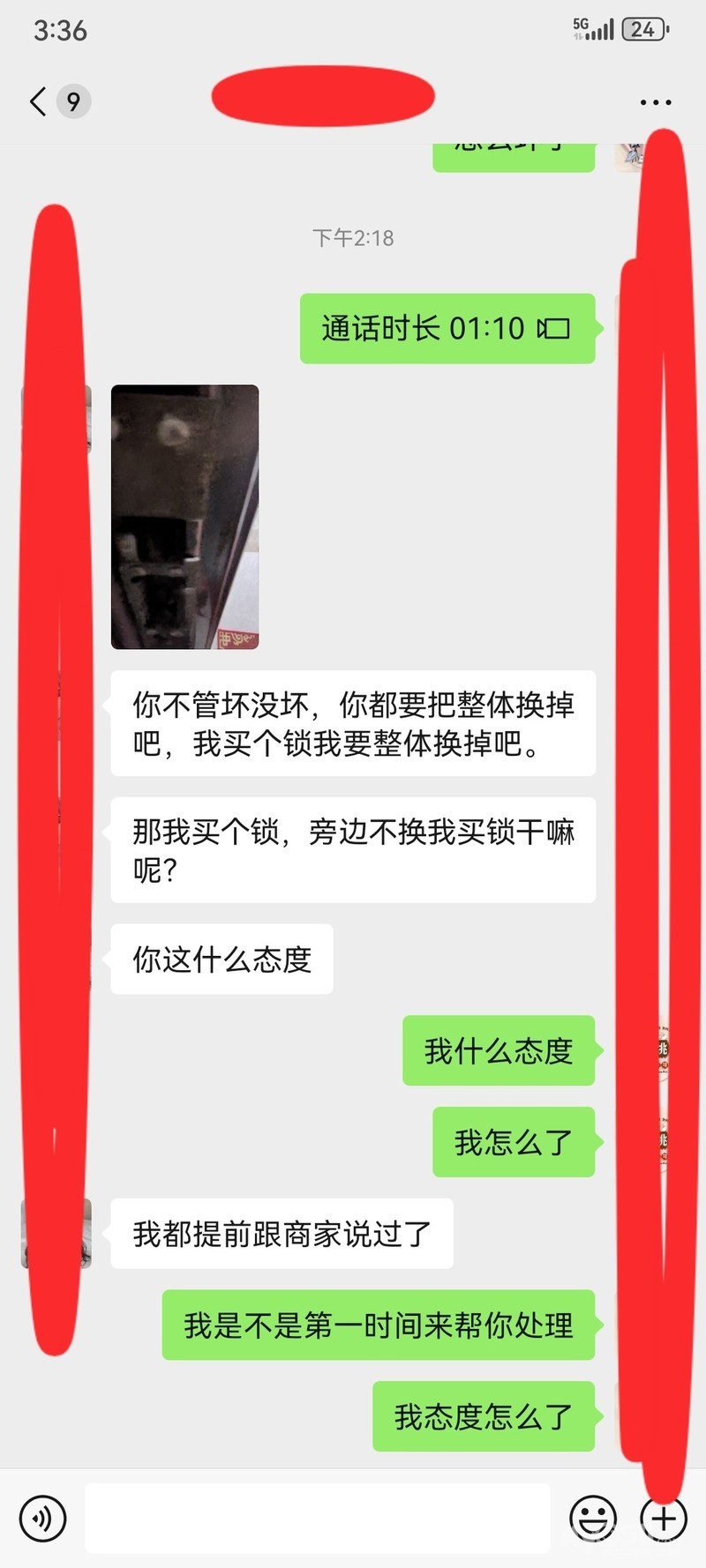Open the emoji sticker panel

coord(592,1518)
